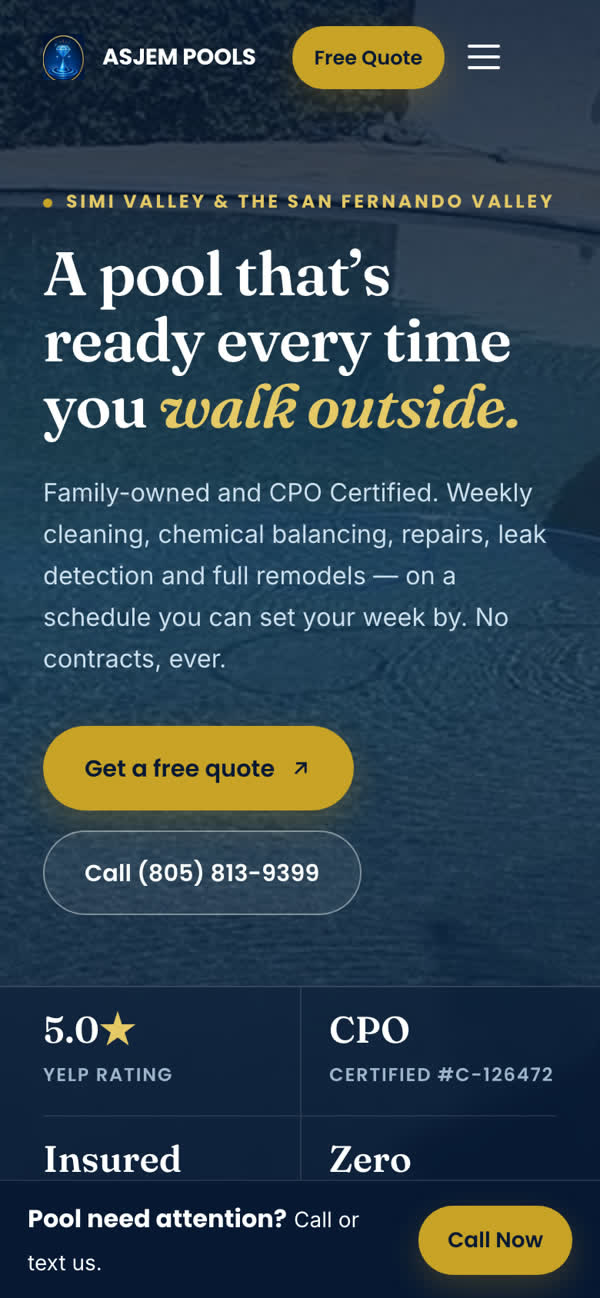
Task: Go to ASJEM POOLS home link
Action: click(x=149, y=57)
